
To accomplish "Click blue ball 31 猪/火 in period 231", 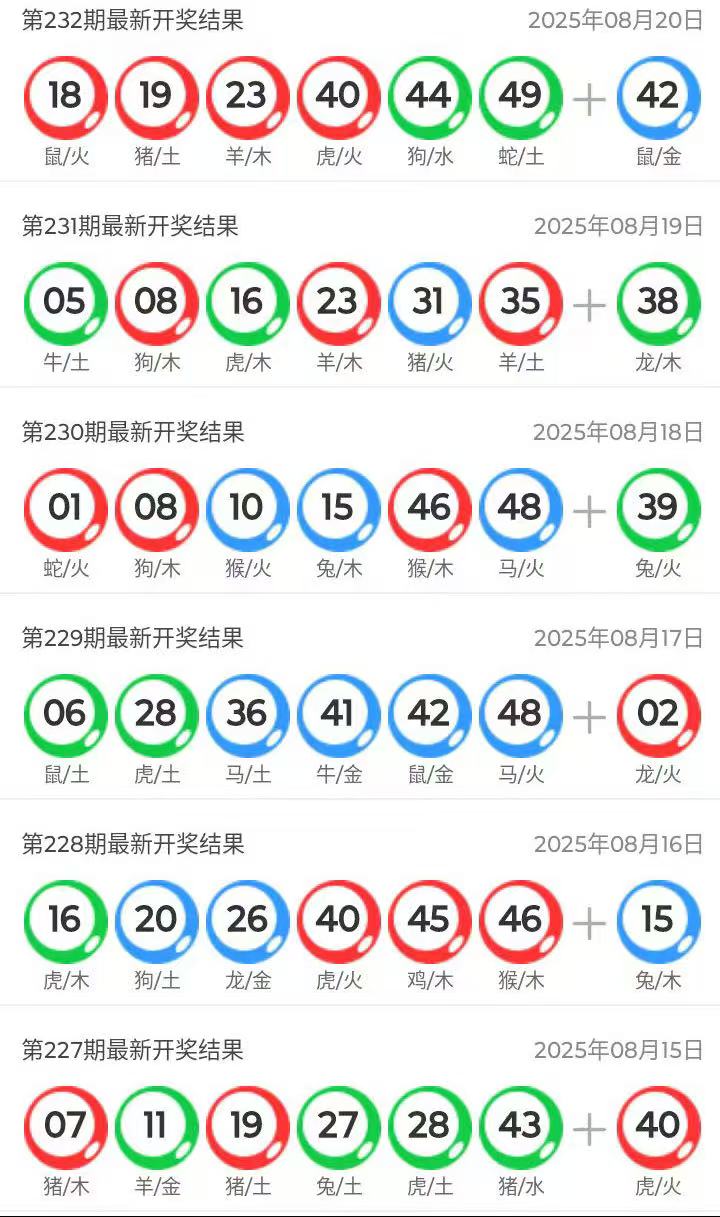I will [x=429, y=303].
